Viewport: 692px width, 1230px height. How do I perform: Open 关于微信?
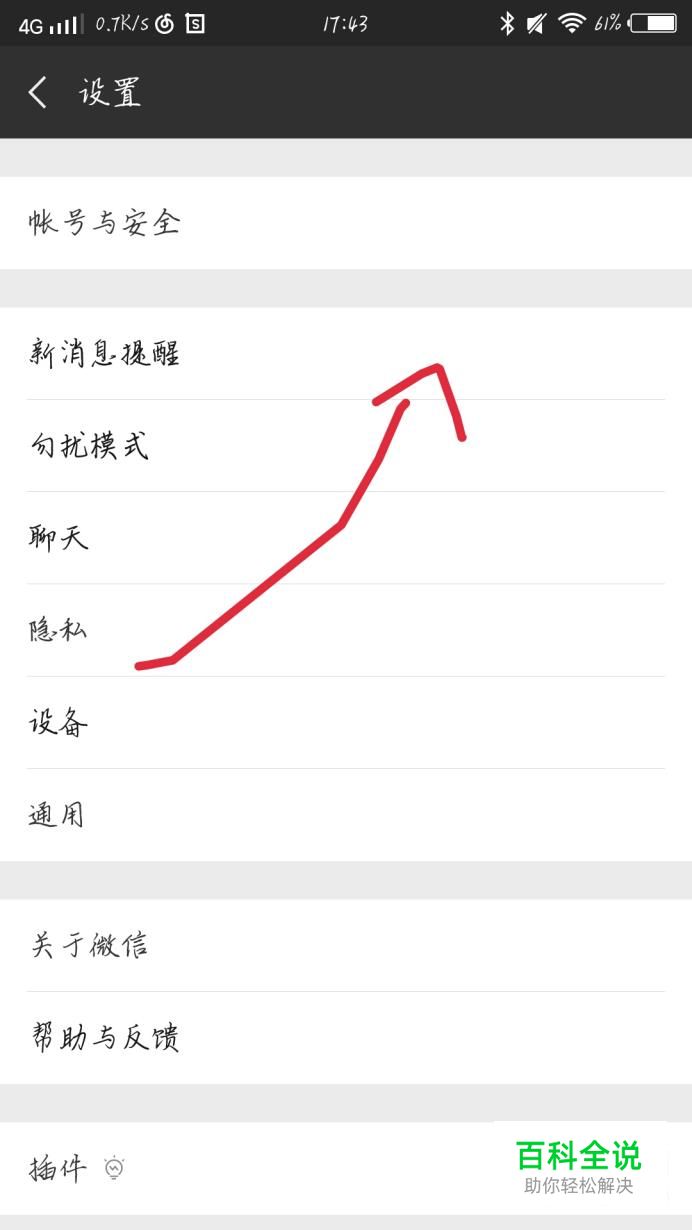pyautogui.click(x=346, y=945)
